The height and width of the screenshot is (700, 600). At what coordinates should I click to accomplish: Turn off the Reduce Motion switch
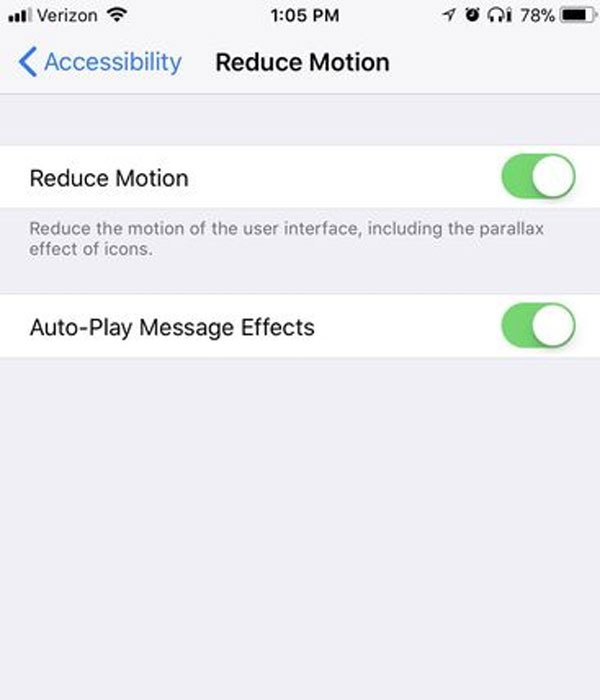538,178
